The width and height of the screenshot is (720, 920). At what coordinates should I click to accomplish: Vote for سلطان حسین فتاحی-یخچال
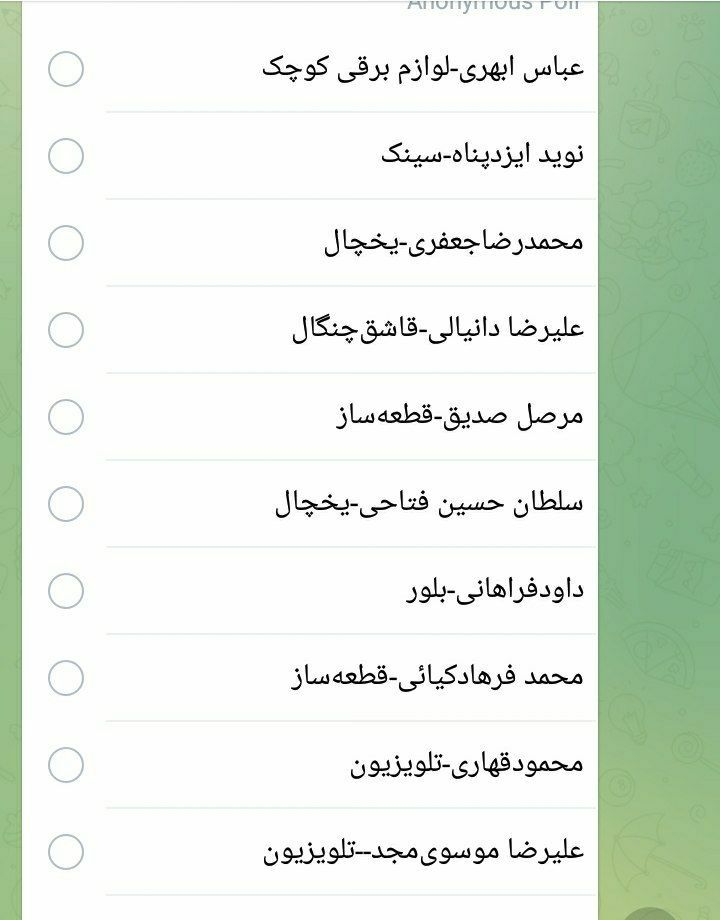(66, 504)
